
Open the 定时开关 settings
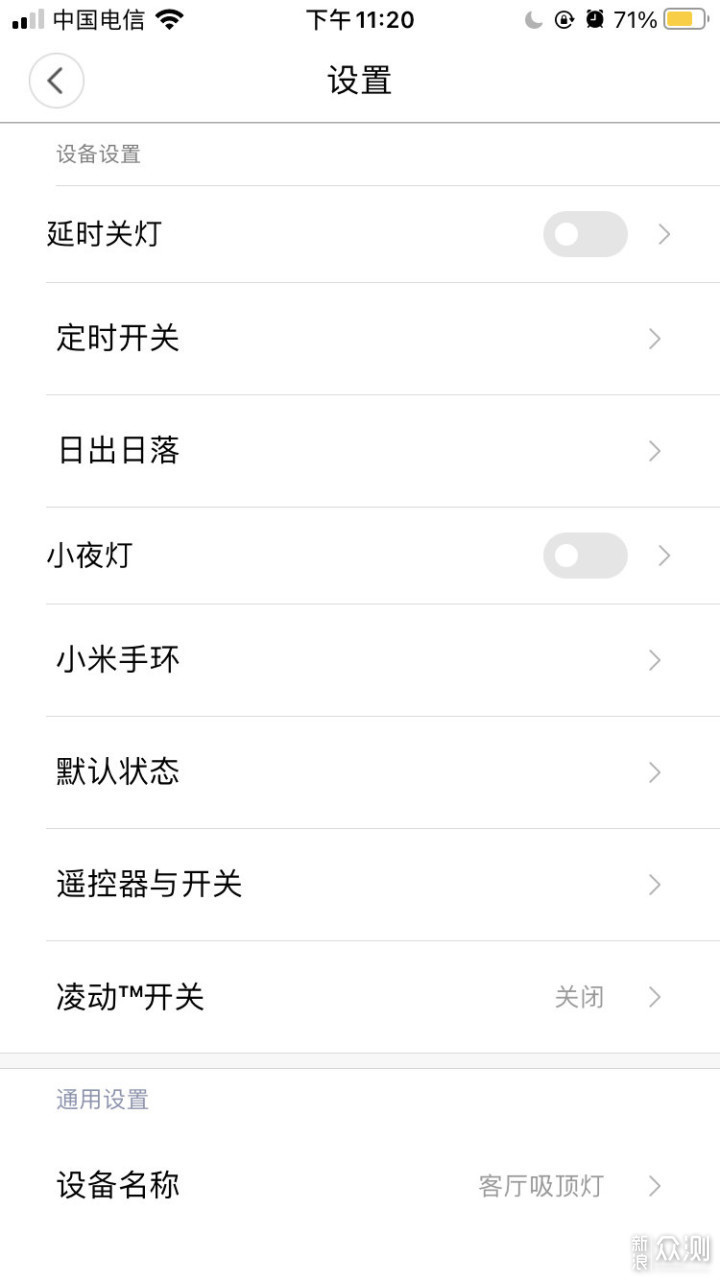[x=360, y=339]
